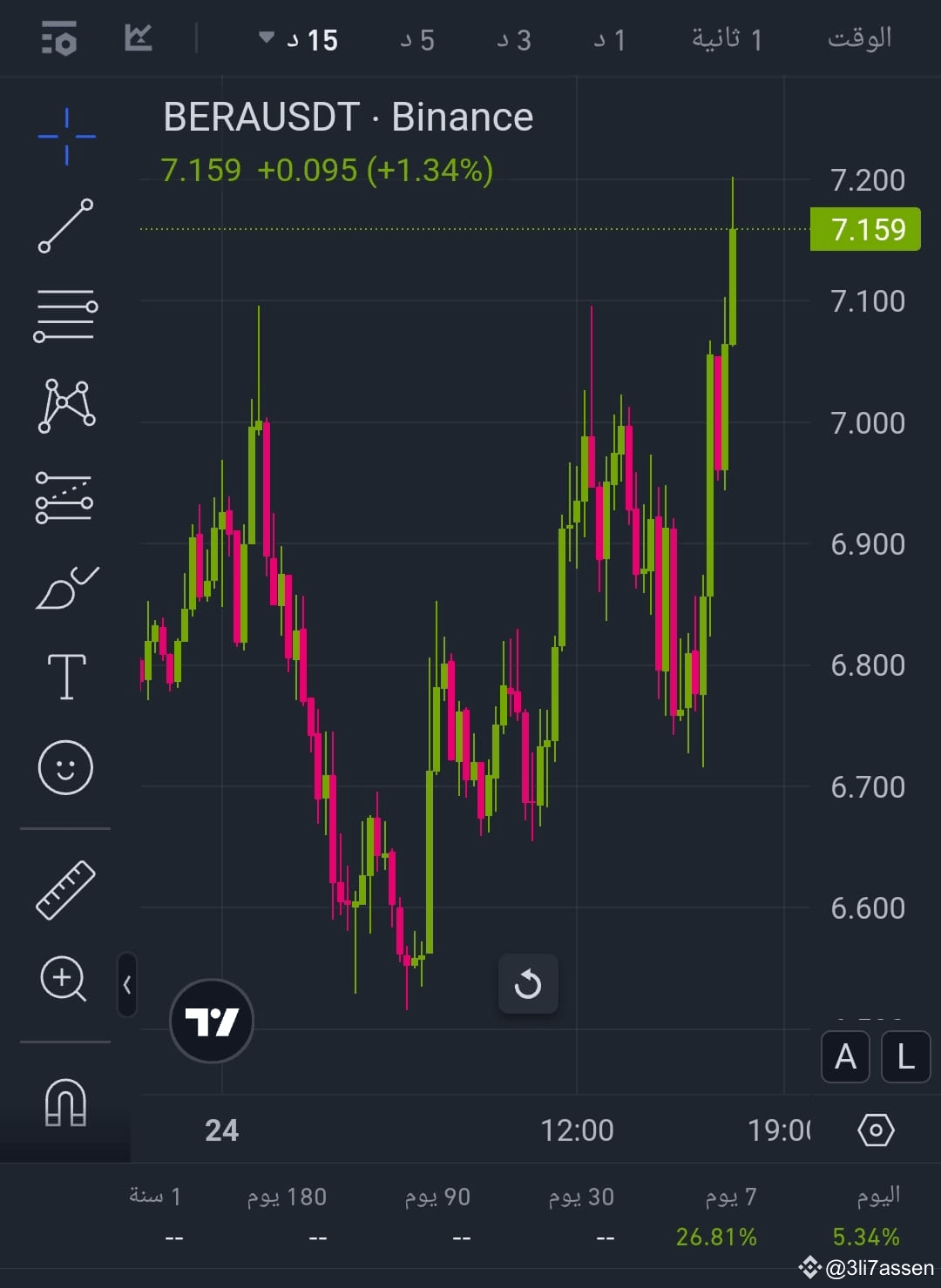Select the XABCD pattern tool
This screenshot has height=1288, width=941.
pos(65,403)
